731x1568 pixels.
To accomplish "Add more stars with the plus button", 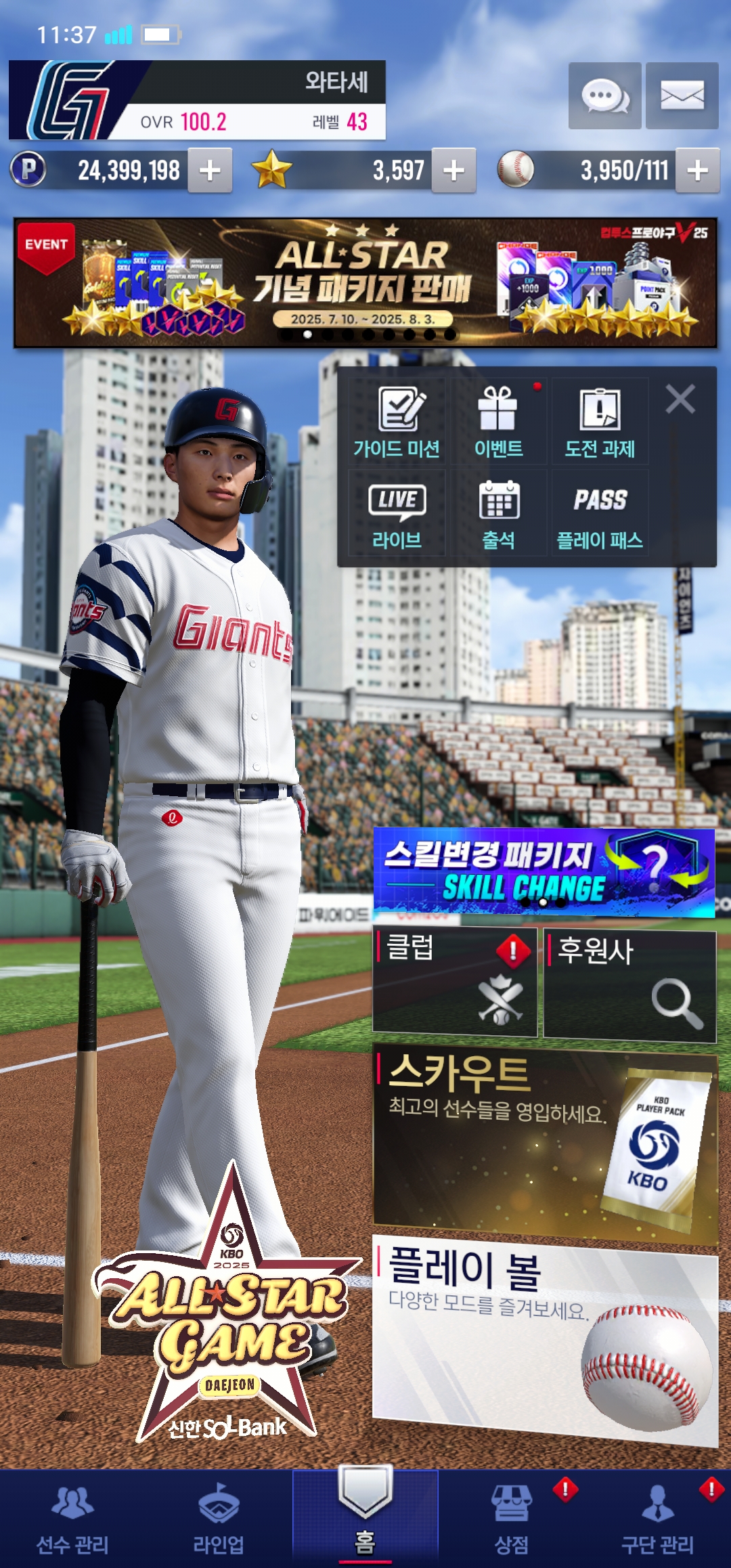I will [453, 171].
